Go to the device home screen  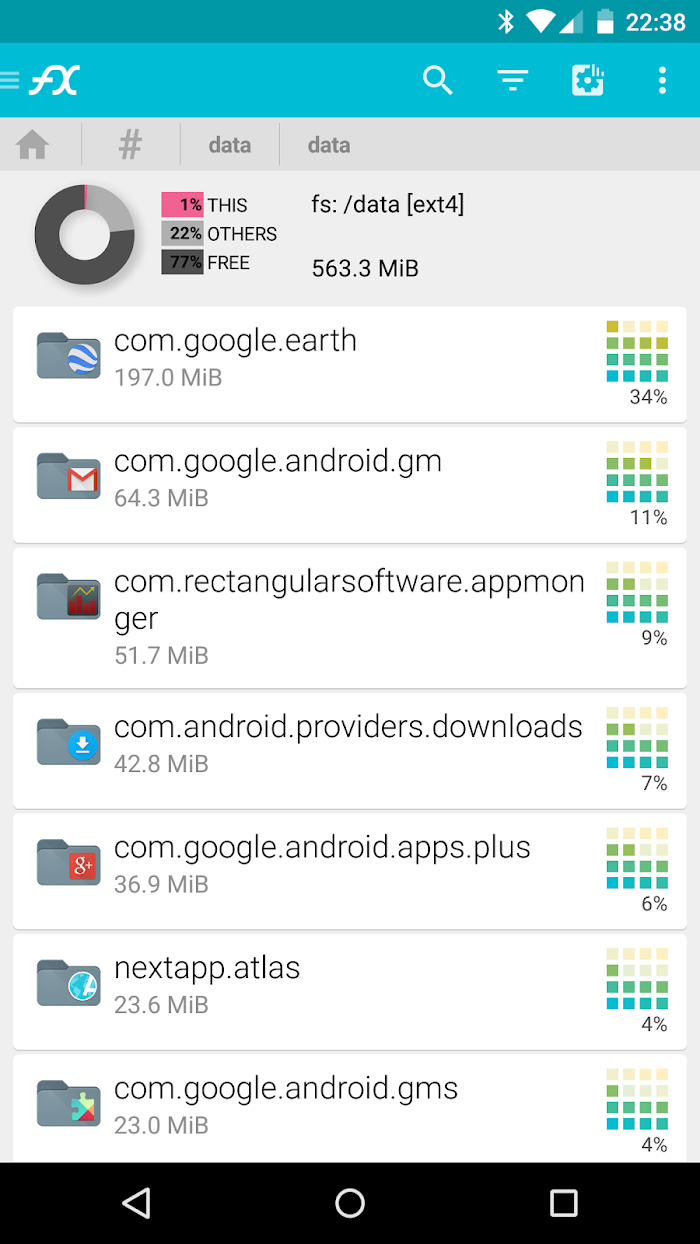[350, 1202]
